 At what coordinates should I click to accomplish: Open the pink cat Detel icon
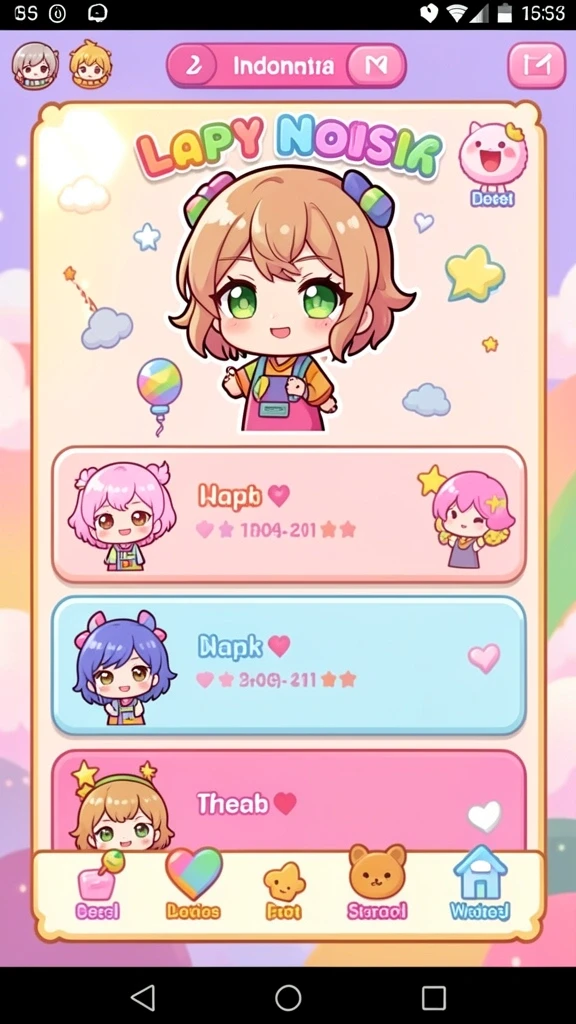[x=494, y=163]
